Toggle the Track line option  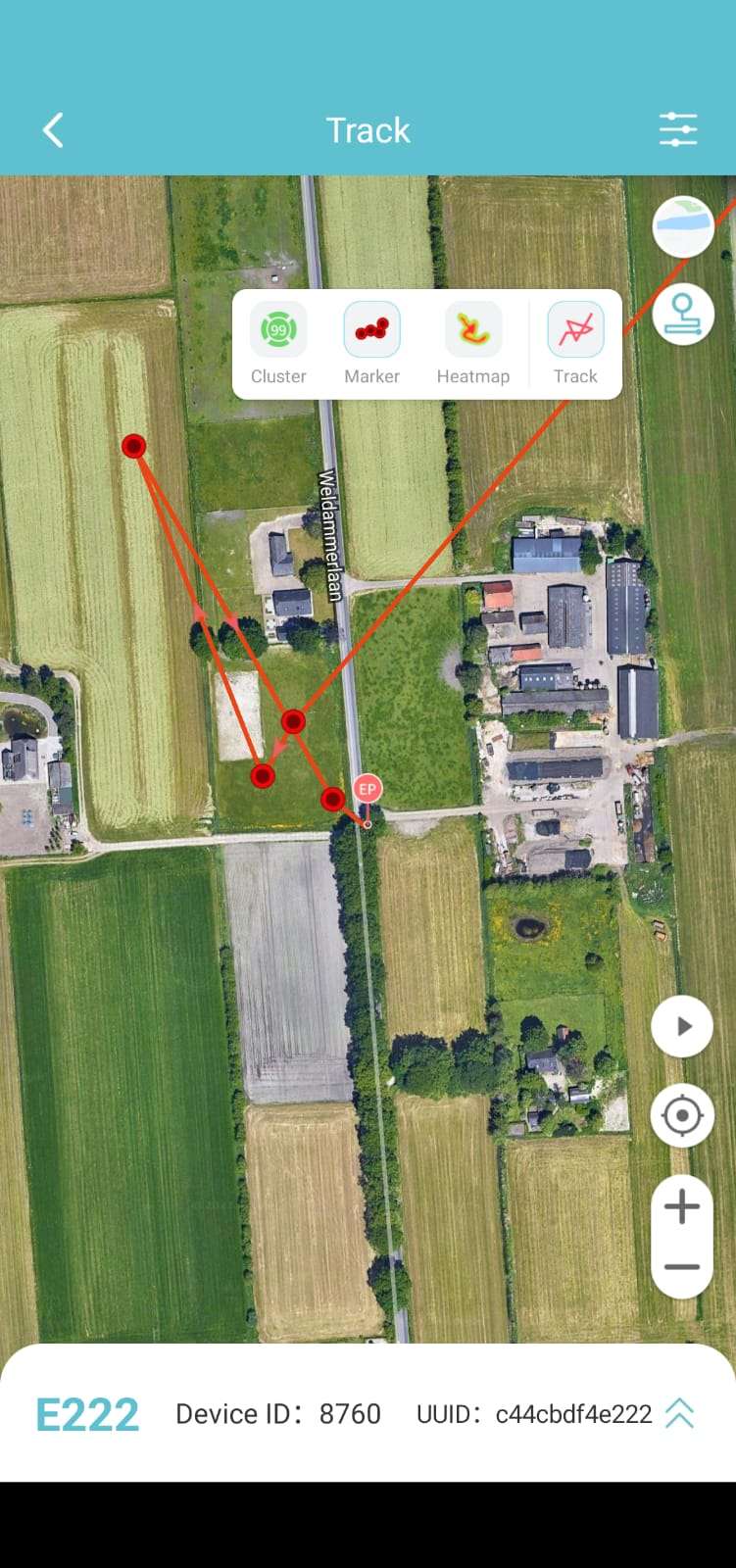tap(575, 343)
